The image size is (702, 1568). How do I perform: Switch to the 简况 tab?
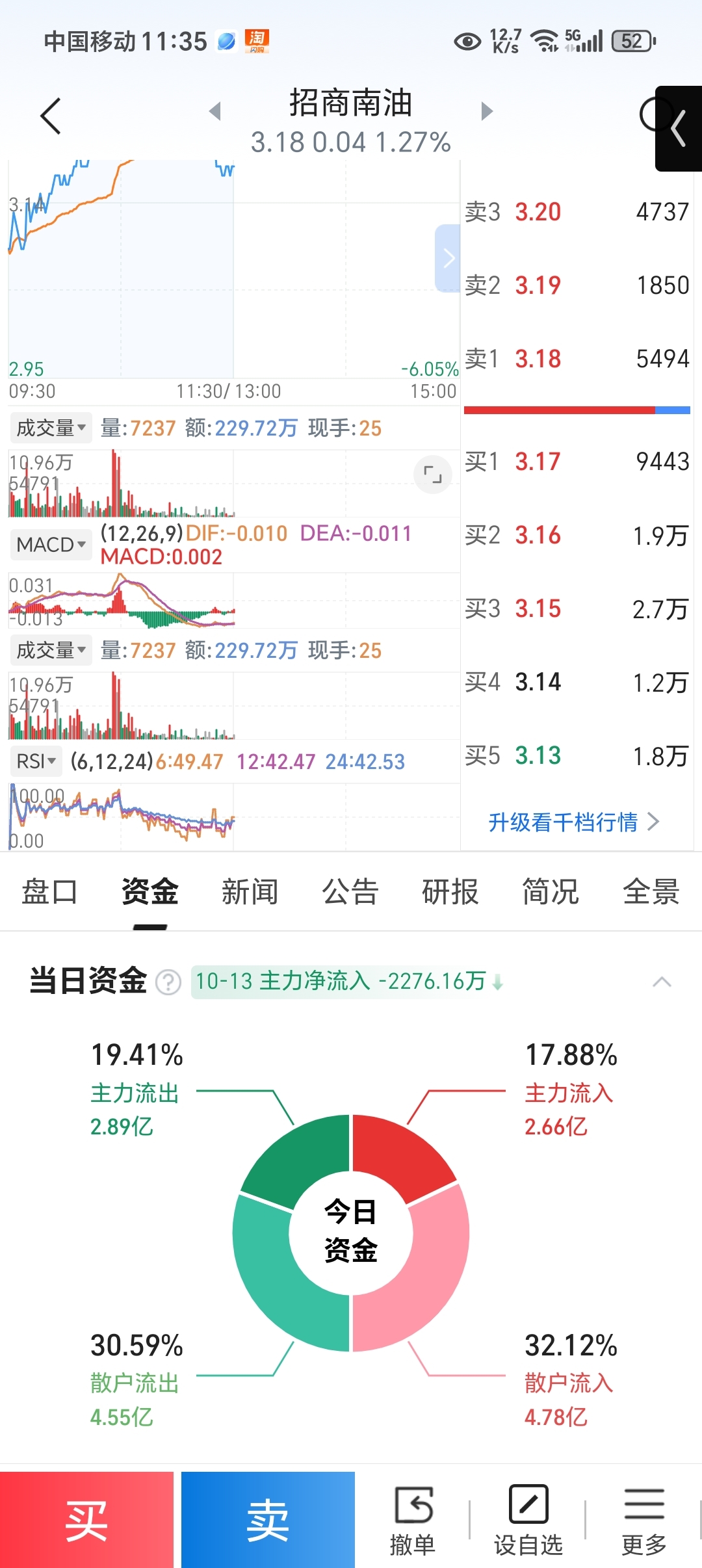551,892
